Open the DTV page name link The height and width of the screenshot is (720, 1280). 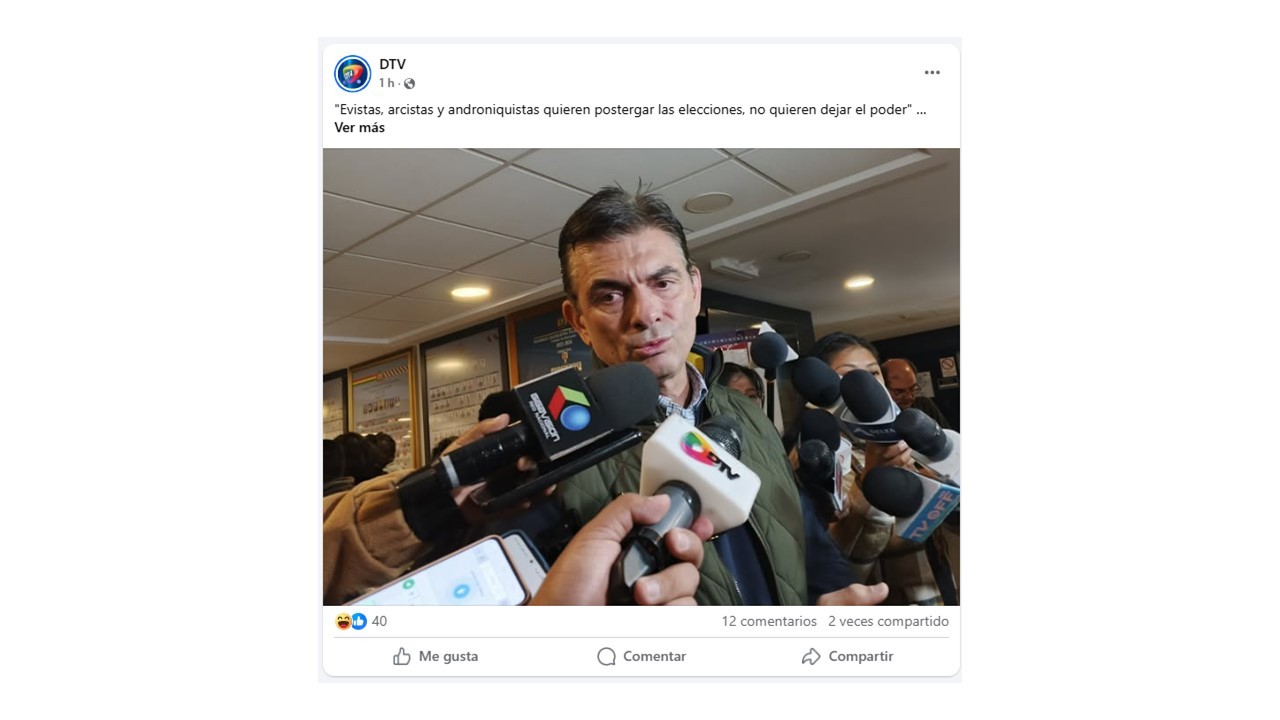[x=392, y=64]
